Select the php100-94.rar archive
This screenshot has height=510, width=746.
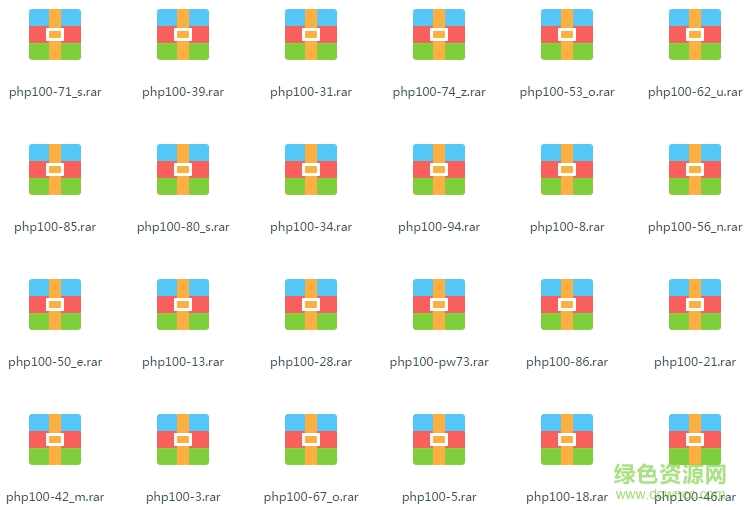439,170
